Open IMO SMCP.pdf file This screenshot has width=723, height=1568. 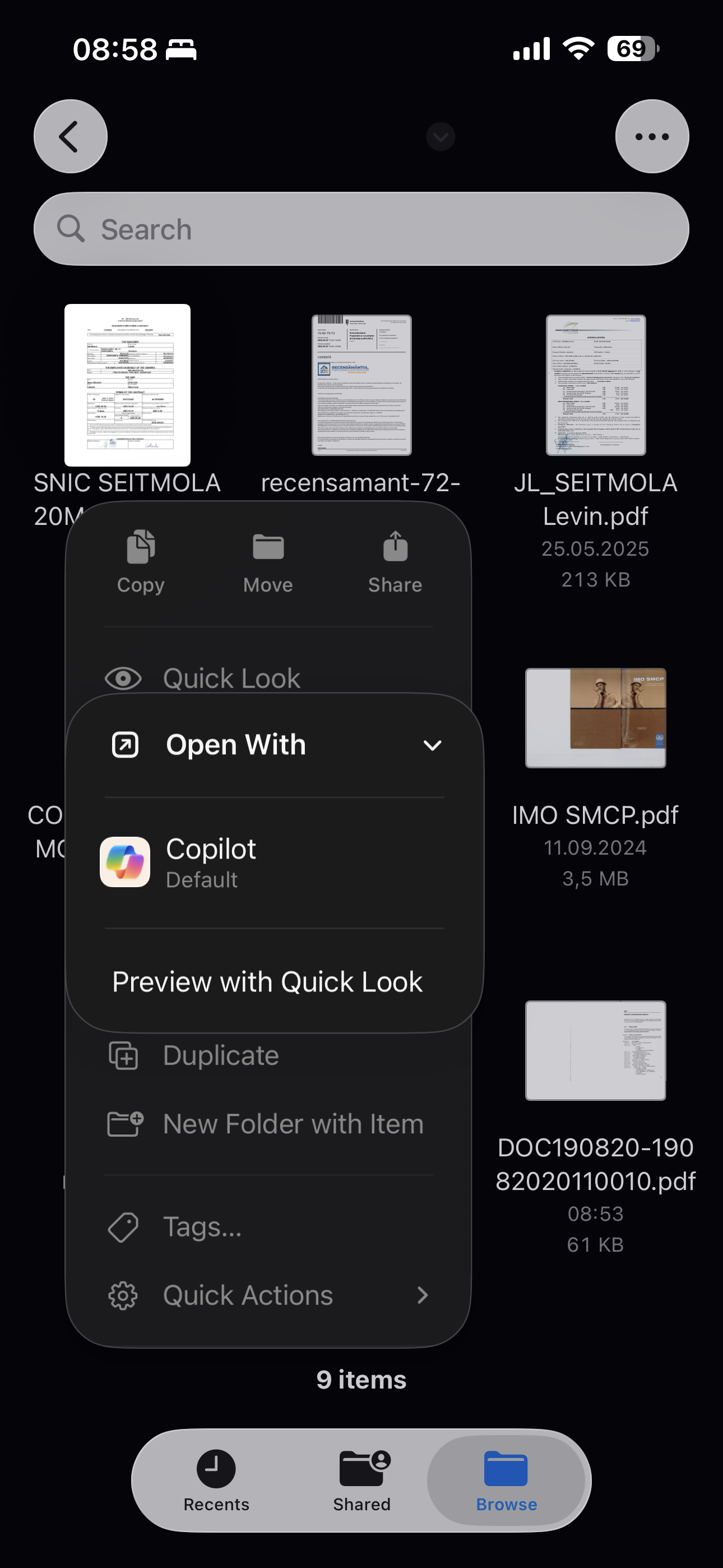(595, 718)
